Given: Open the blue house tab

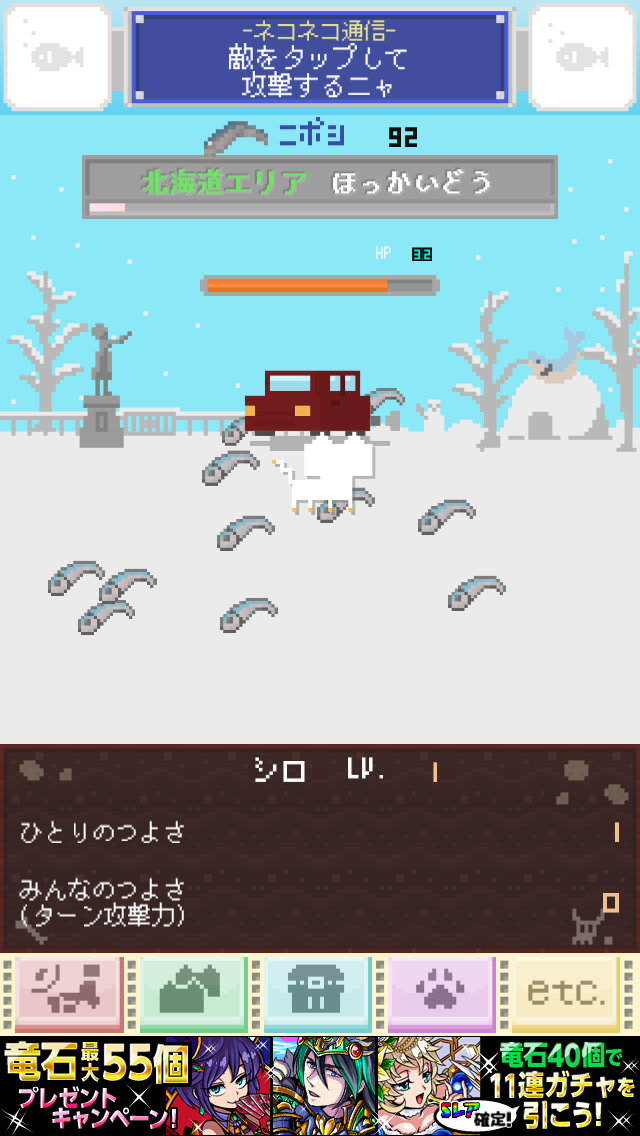Looking at the screenshot, I should (x=317, y=993).
